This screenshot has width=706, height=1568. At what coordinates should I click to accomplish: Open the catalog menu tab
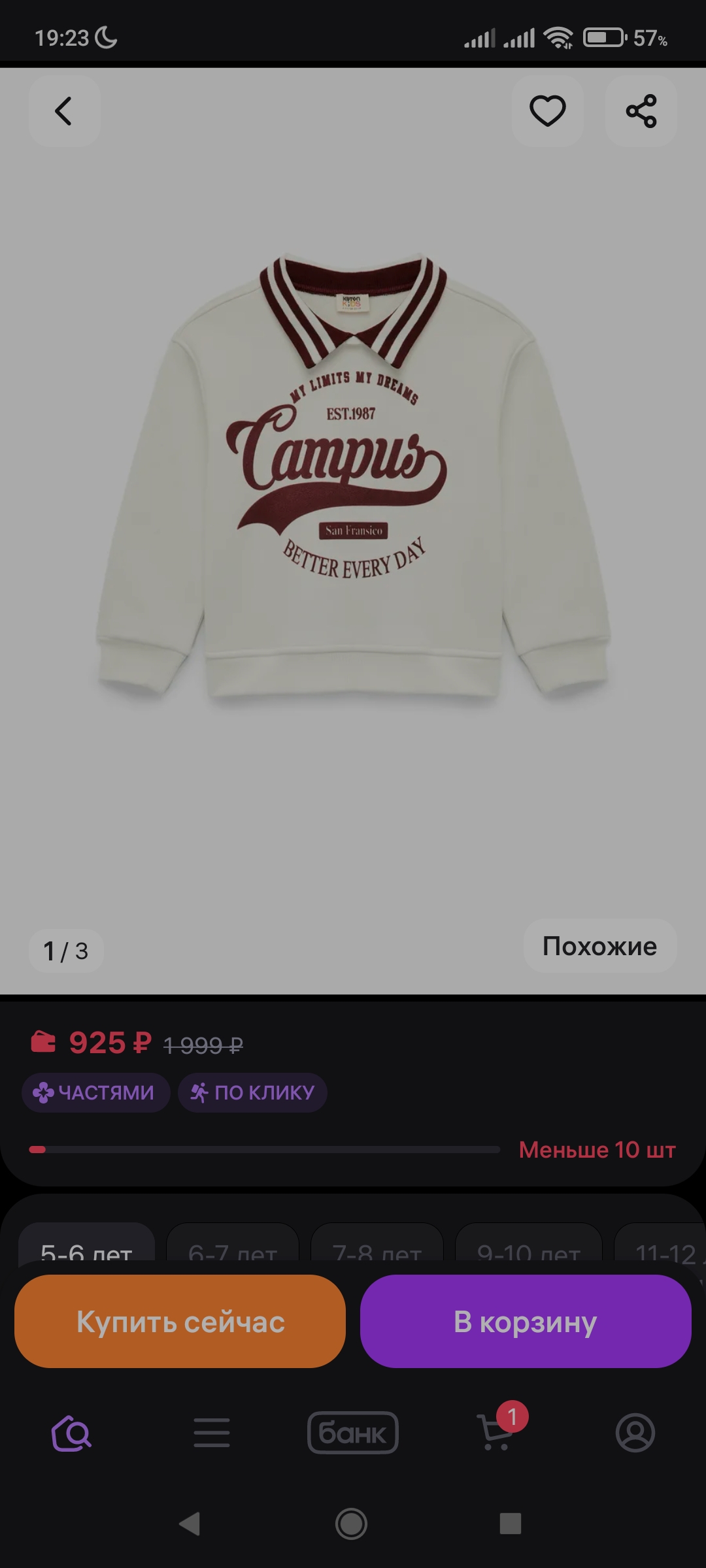pyautogui.click(x=212, y=1433)
